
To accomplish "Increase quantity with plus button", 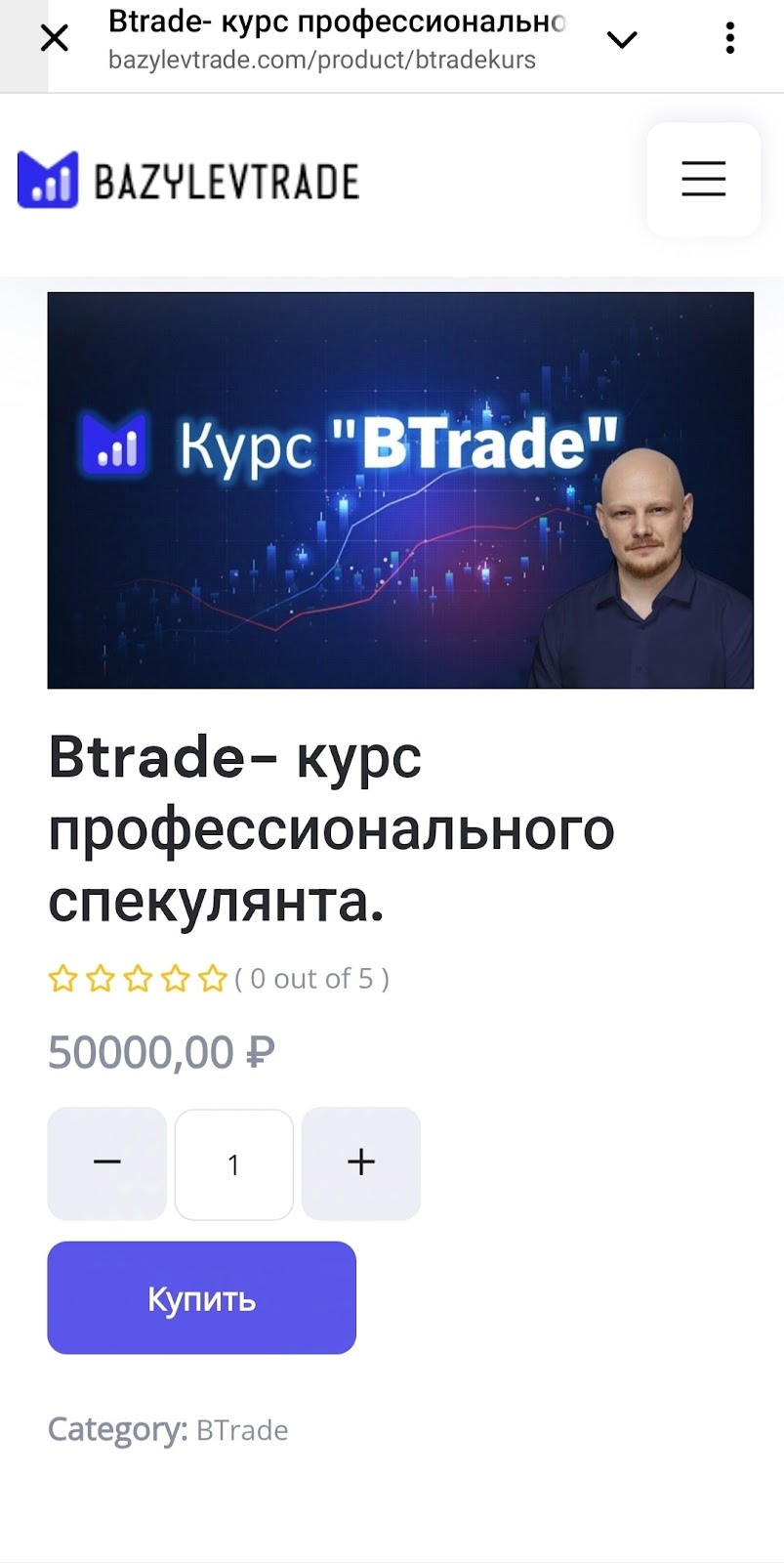I will 361,1162.
